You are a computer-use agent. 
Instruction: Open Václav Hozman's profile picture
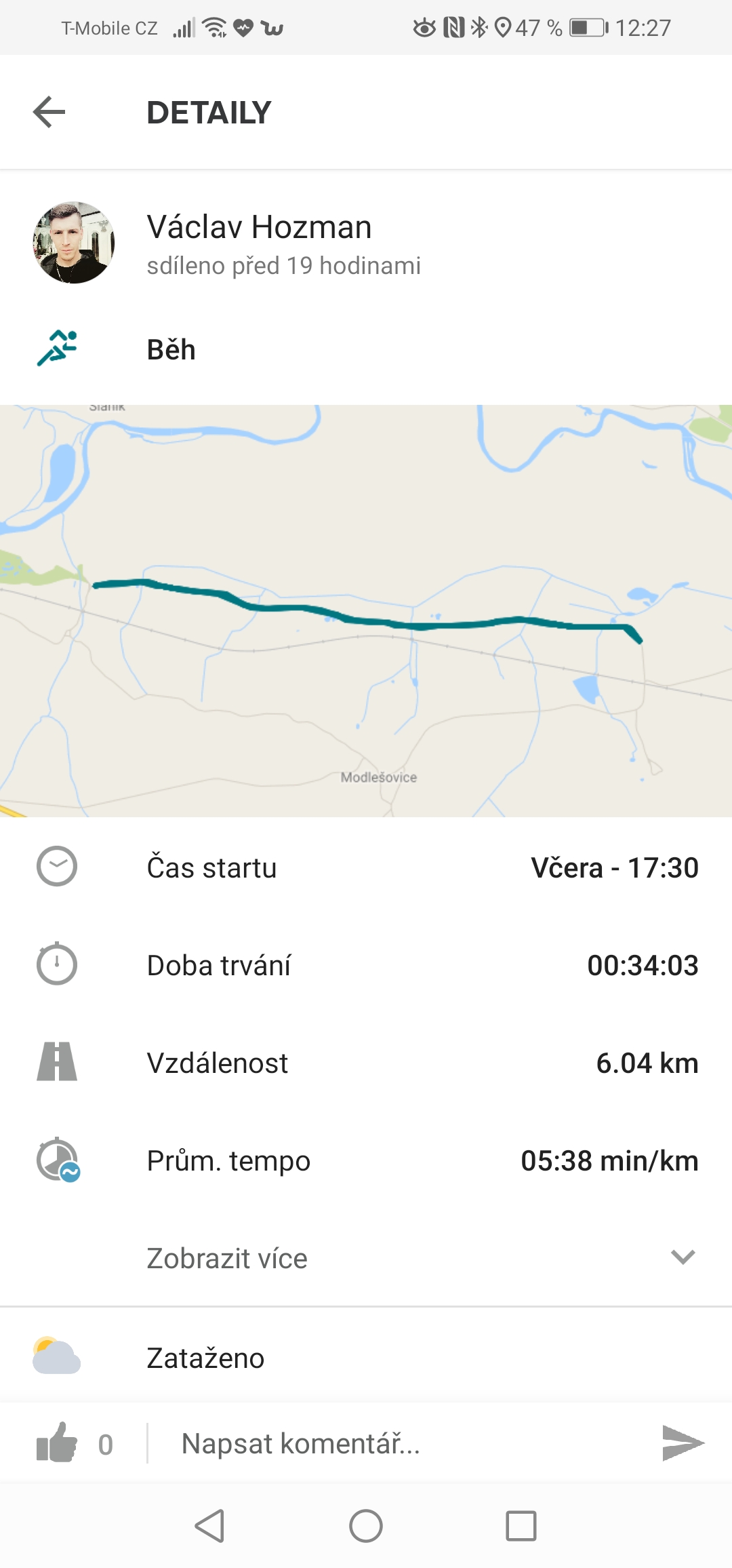[x=73, y=242]
